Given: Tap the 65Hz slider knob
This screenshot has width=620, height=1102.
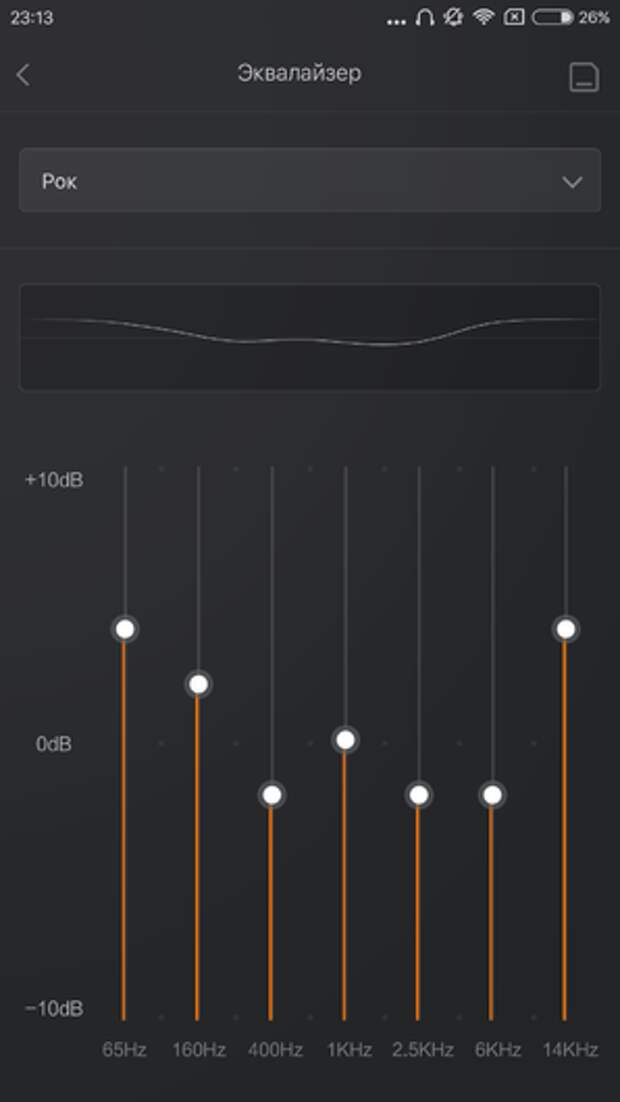Looking at the screenshot, I should pyautogui.click(x=125, y=629).
